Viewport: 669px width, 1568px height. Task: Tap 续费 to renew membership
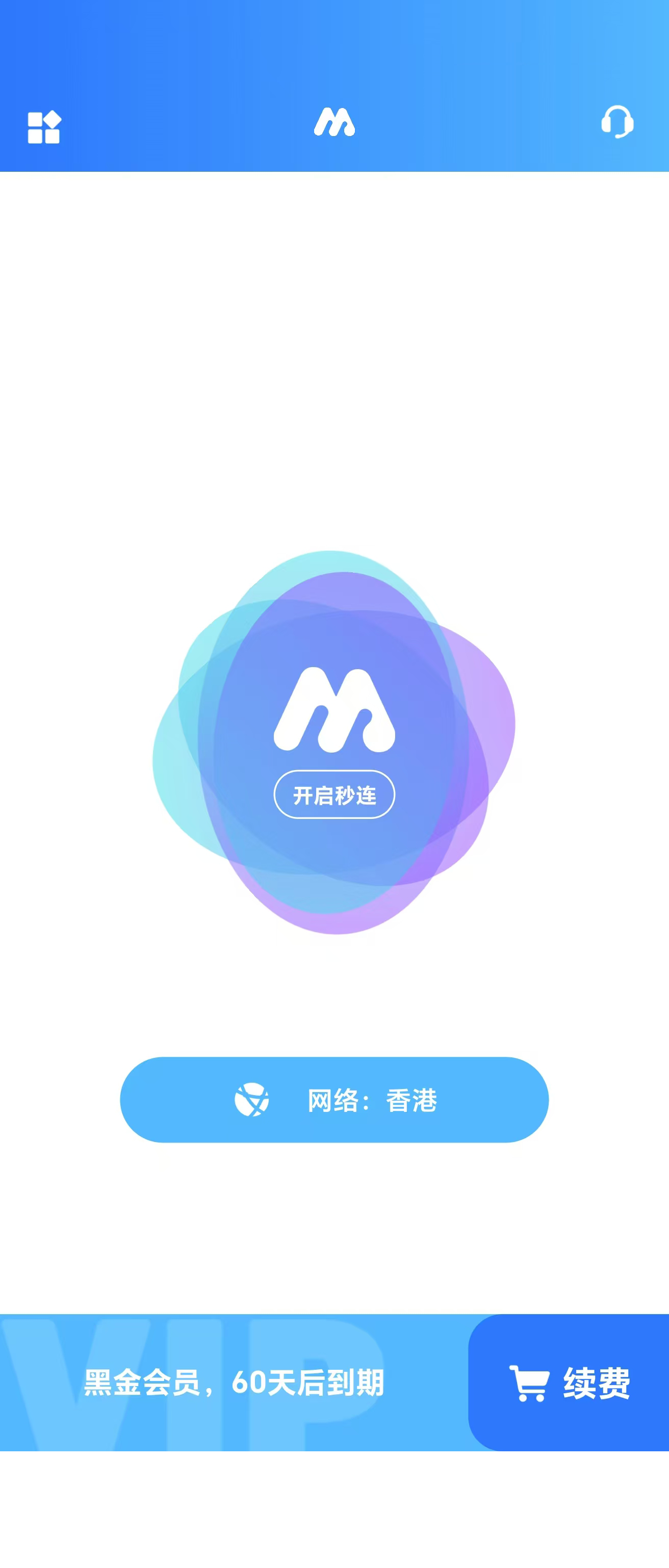[x=569, y=1383]
